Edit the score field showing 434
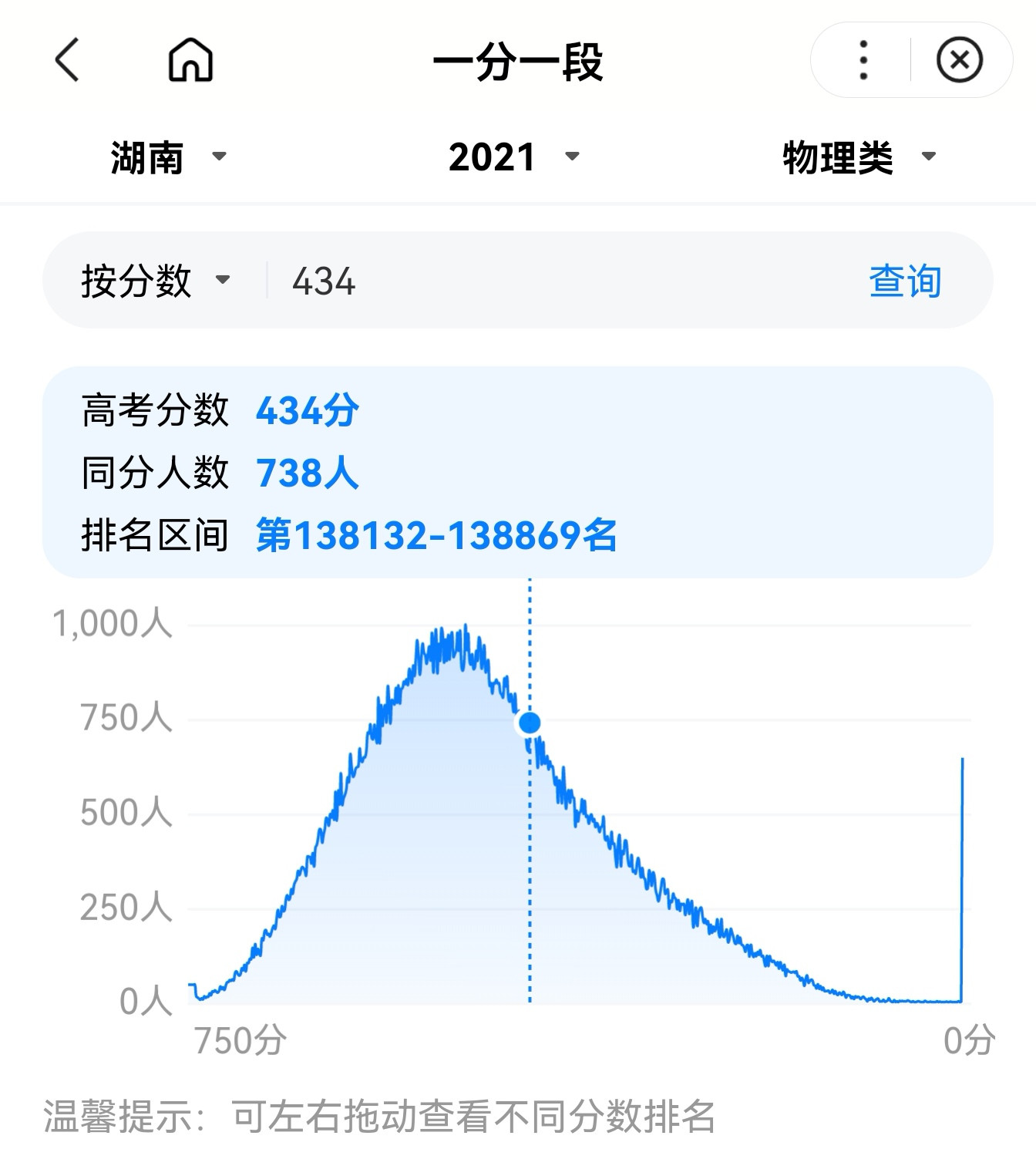The width and height of the screenshot is (1036, 1176). click(x=540, y=281)
